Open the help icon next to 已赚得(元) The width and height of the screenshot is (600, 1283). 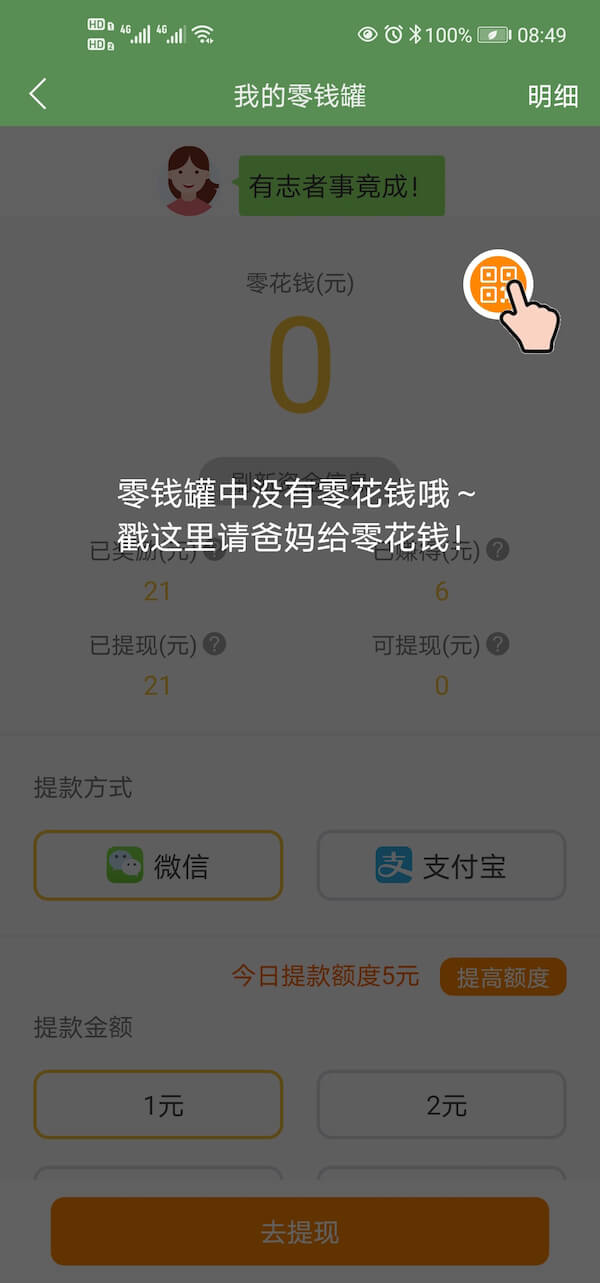coord(498,549)
